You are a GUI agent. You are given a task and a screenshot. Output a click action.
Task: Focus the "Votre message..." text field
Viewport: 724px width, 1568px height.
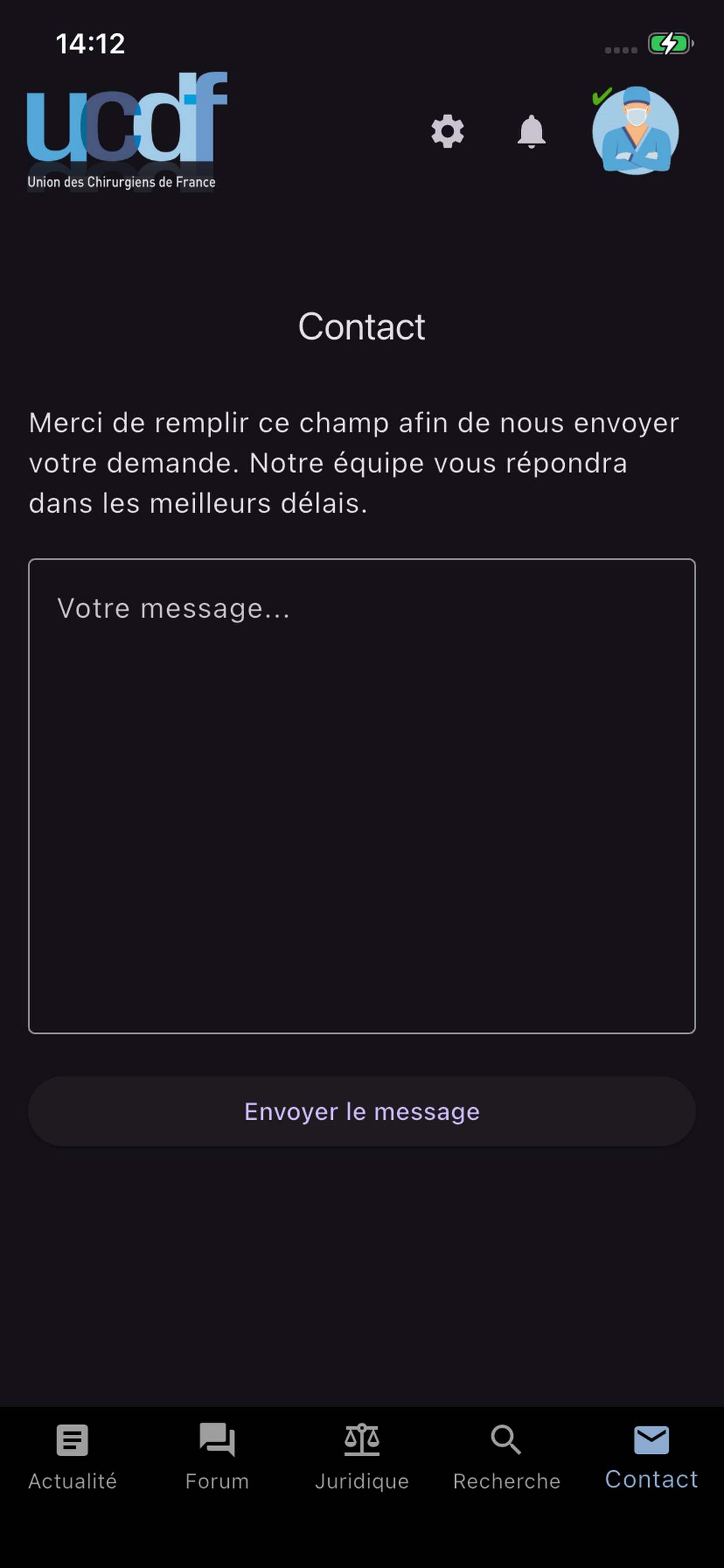pyautogui.click(x=362, y=796)
